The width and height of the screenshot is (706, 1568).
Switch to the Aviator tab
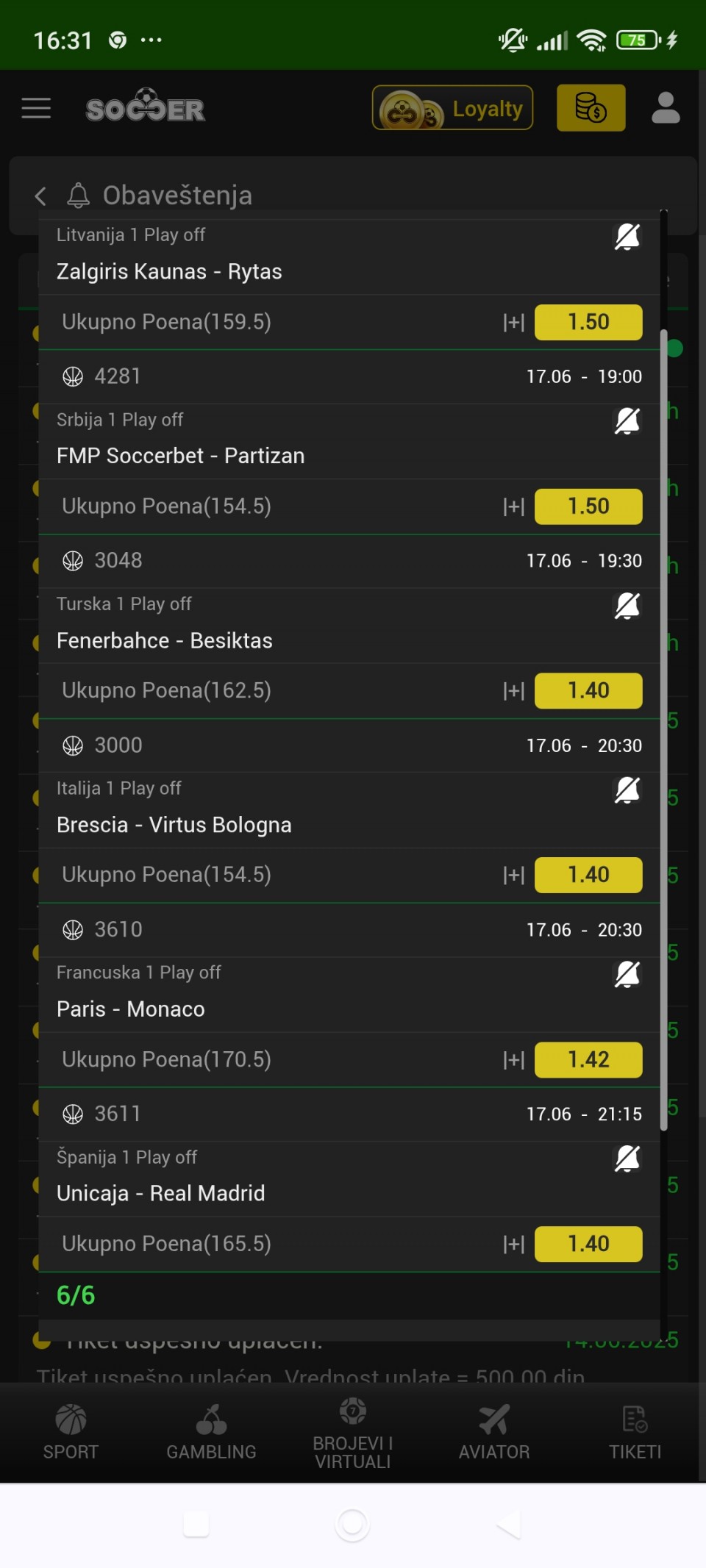pos(494,1432)
